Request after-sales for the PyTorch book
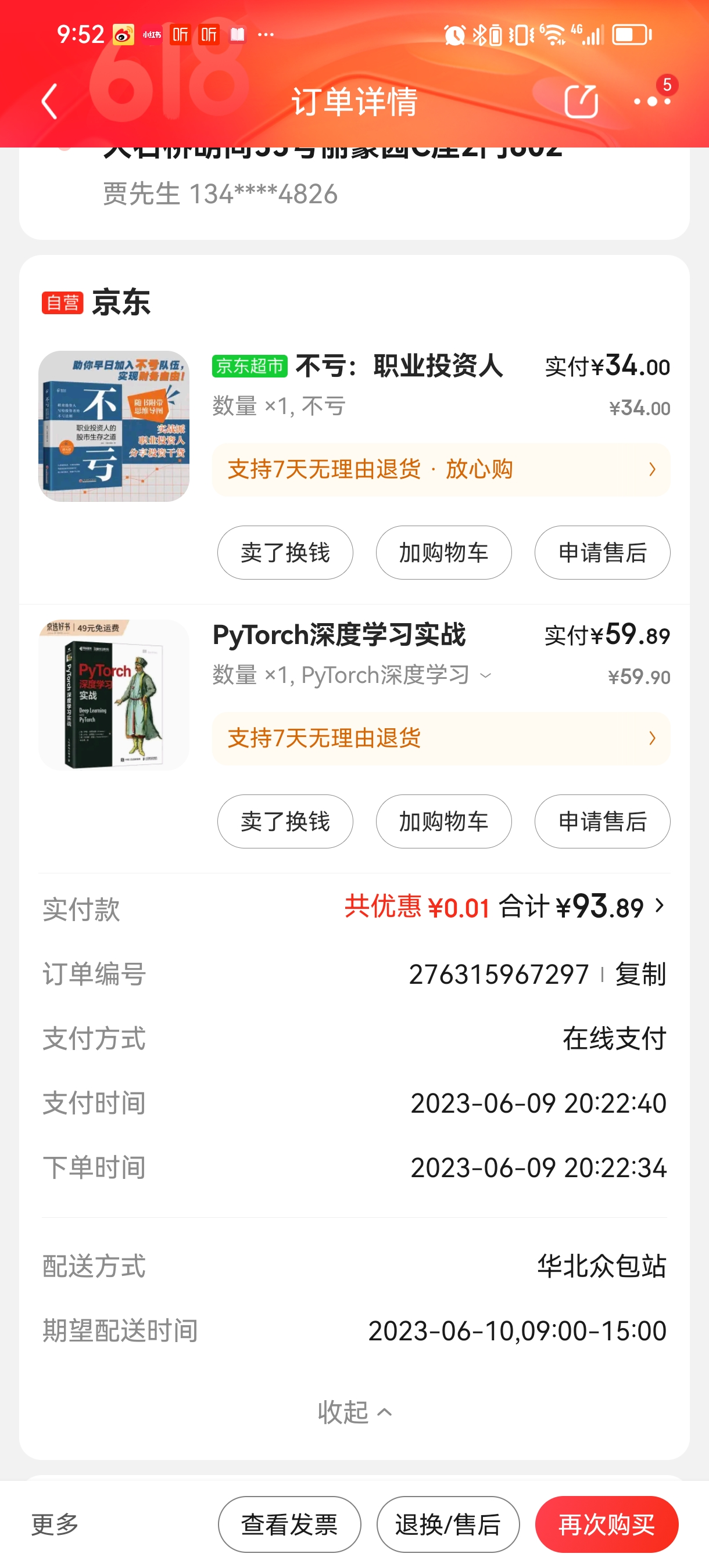This screenshot has height=1568, width=709. [602, 822]
